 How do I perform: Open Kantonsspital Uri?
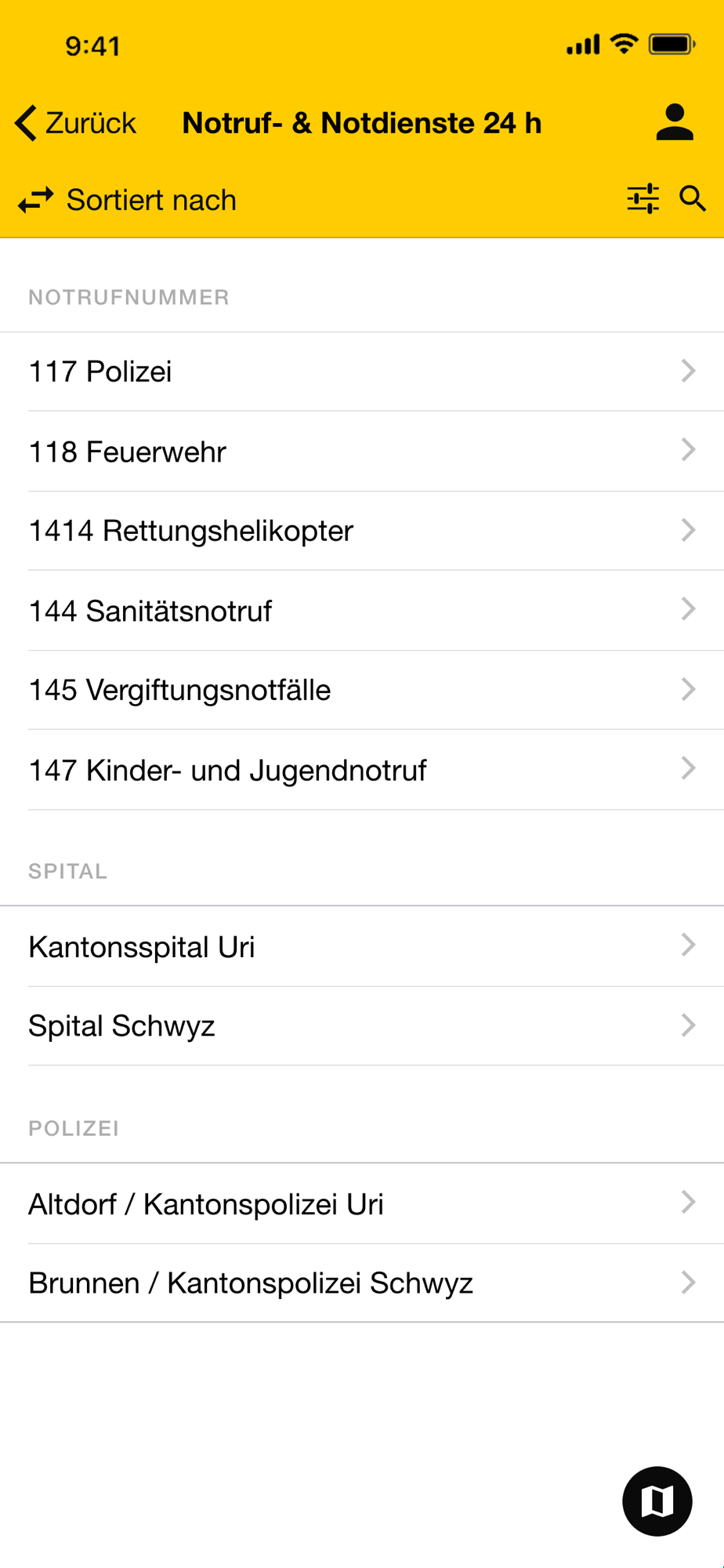point(362,946)
